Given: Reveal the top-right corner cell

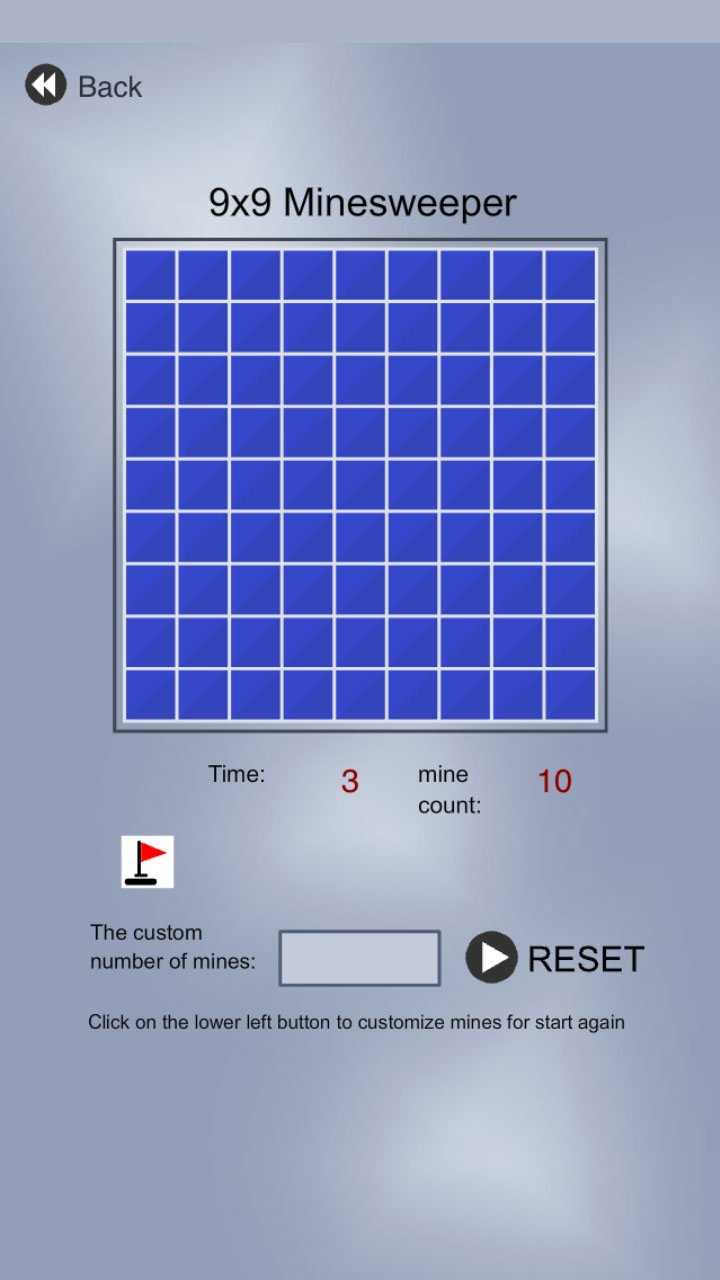Looking at the screenshot, I should click(569, 275).
